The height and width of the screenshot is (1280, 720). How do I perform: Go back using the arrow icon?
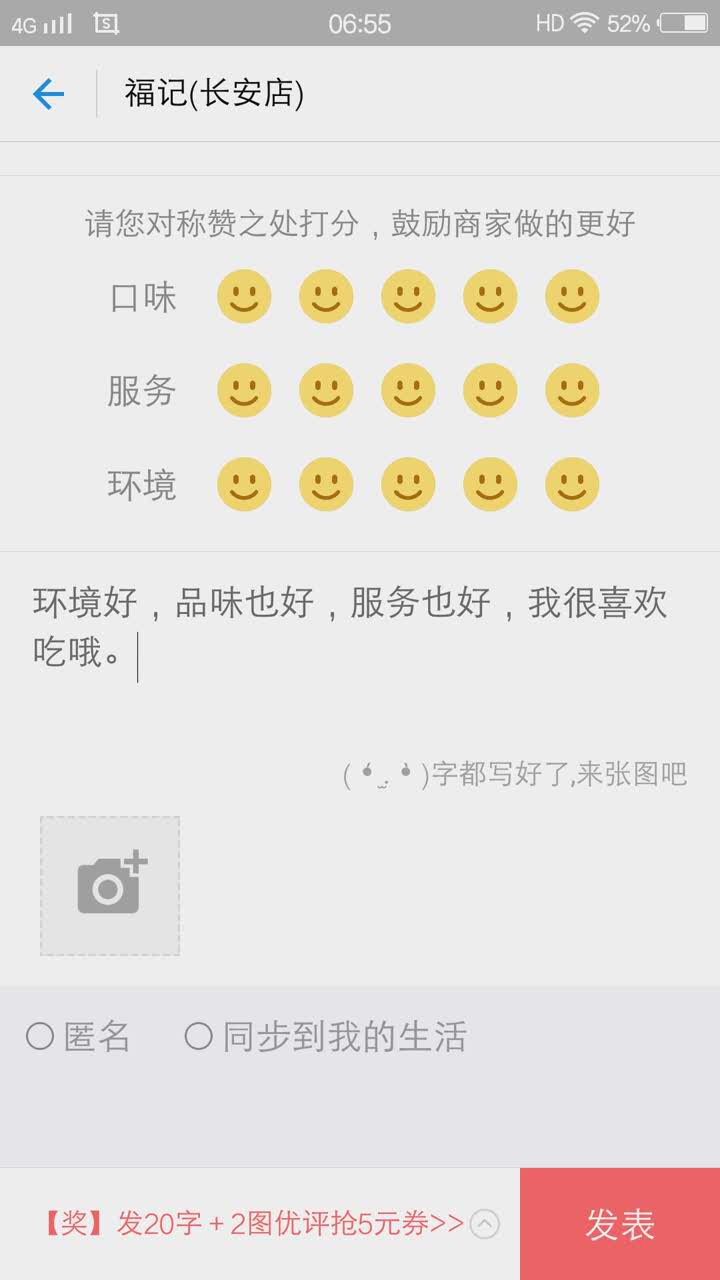[x=48, y=94]
